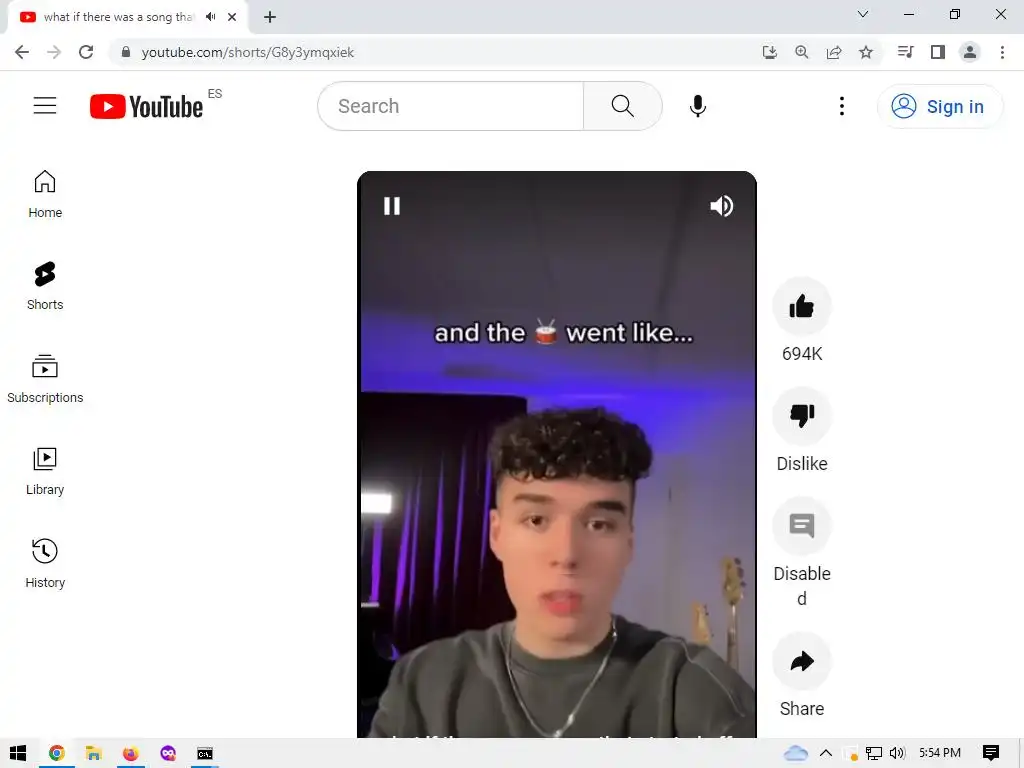Open a new browser tab
1024x768 pixels.
click(x=270, y=17)
